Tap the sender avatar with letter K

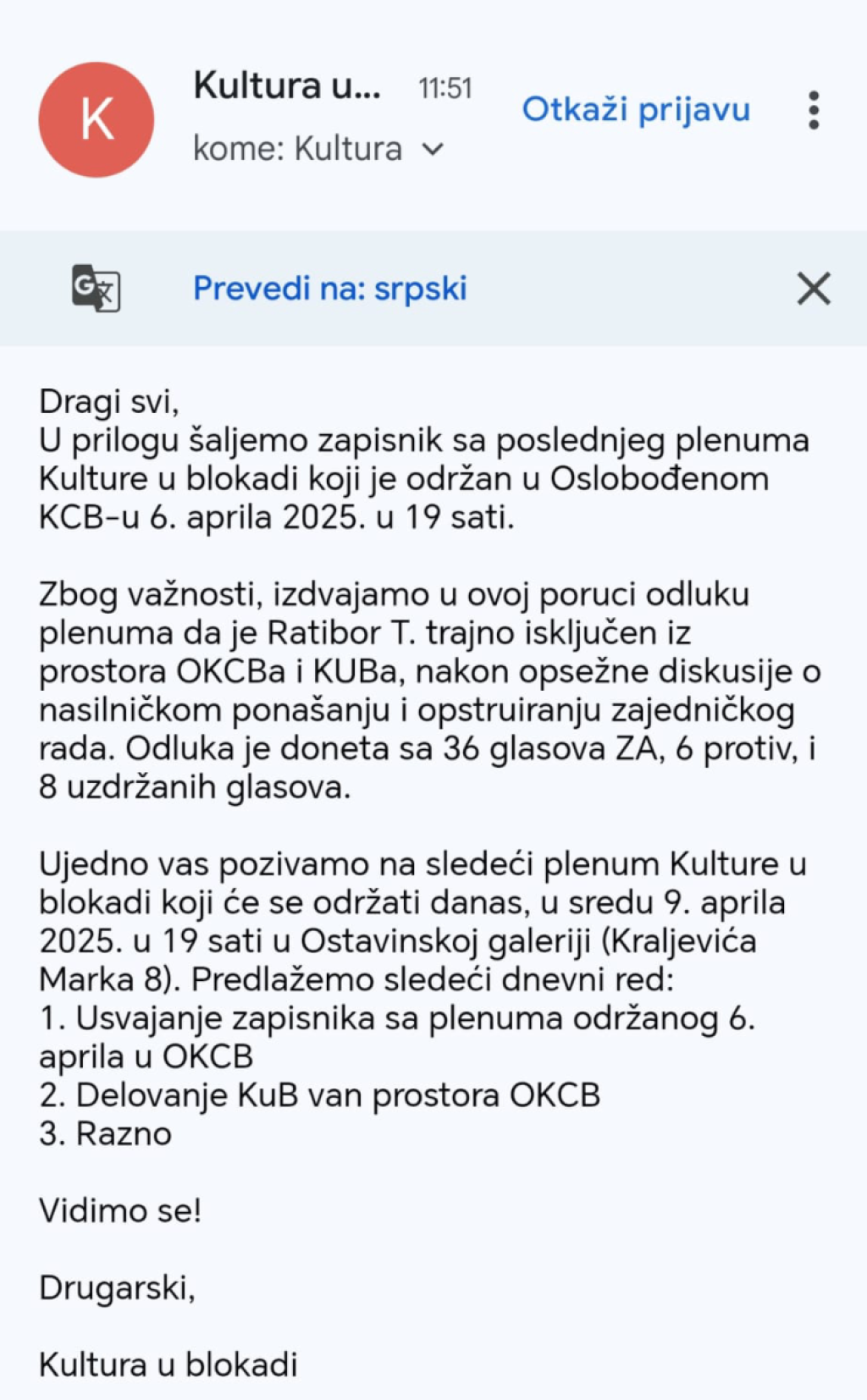coord(97,119)
